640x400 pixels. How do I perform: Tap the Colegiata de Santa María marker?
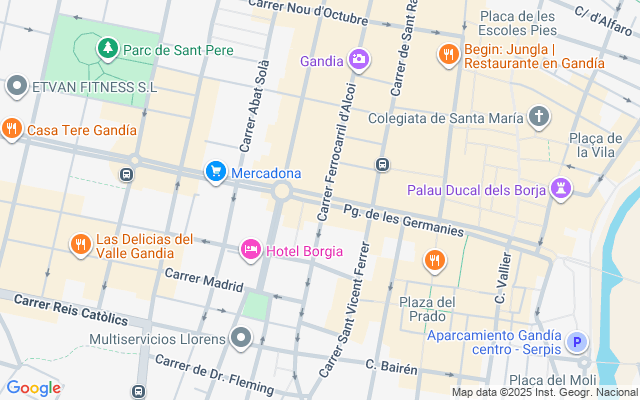tap(539, 117)
